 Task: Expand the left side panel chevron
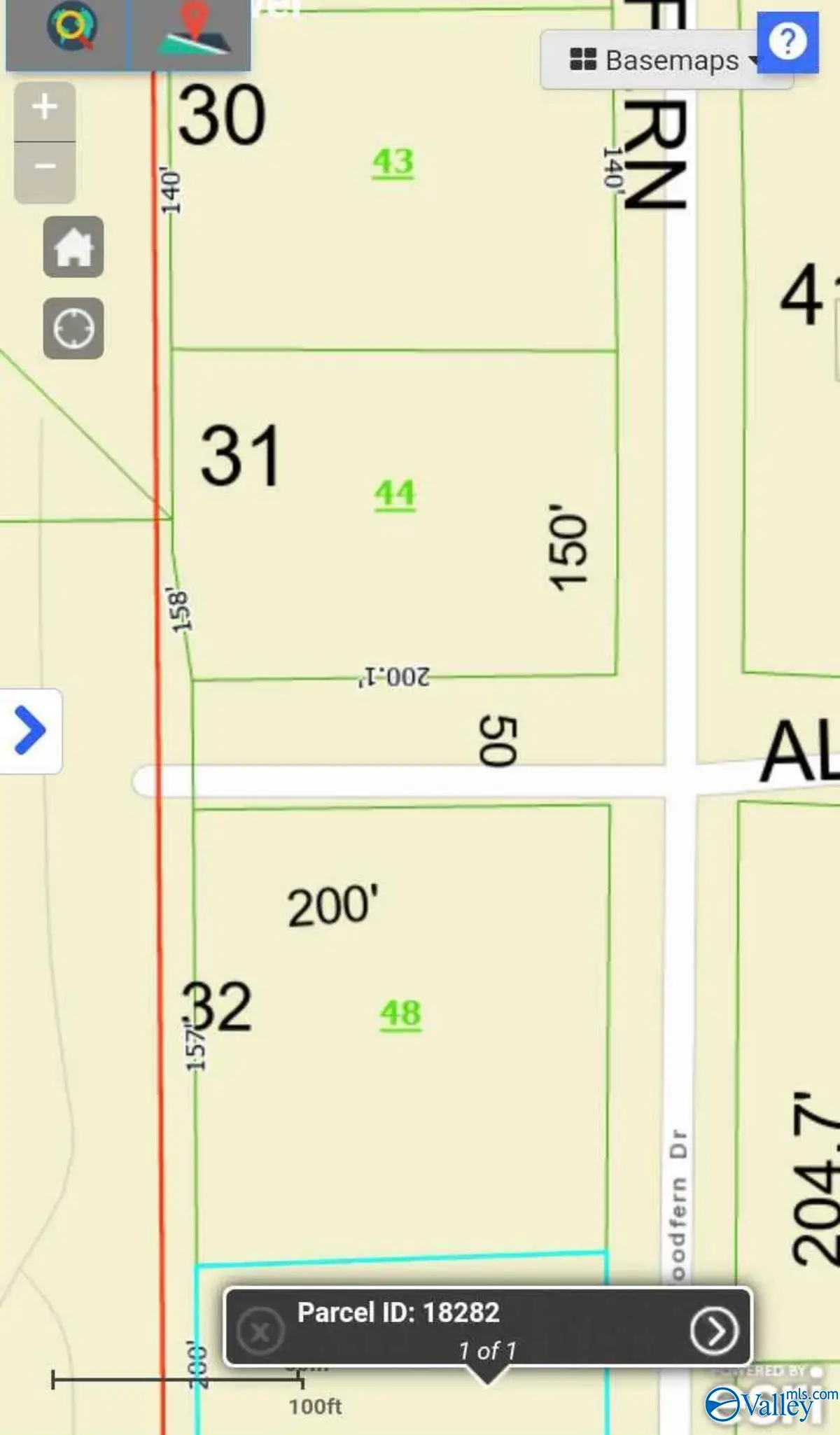tap(29, 731)
